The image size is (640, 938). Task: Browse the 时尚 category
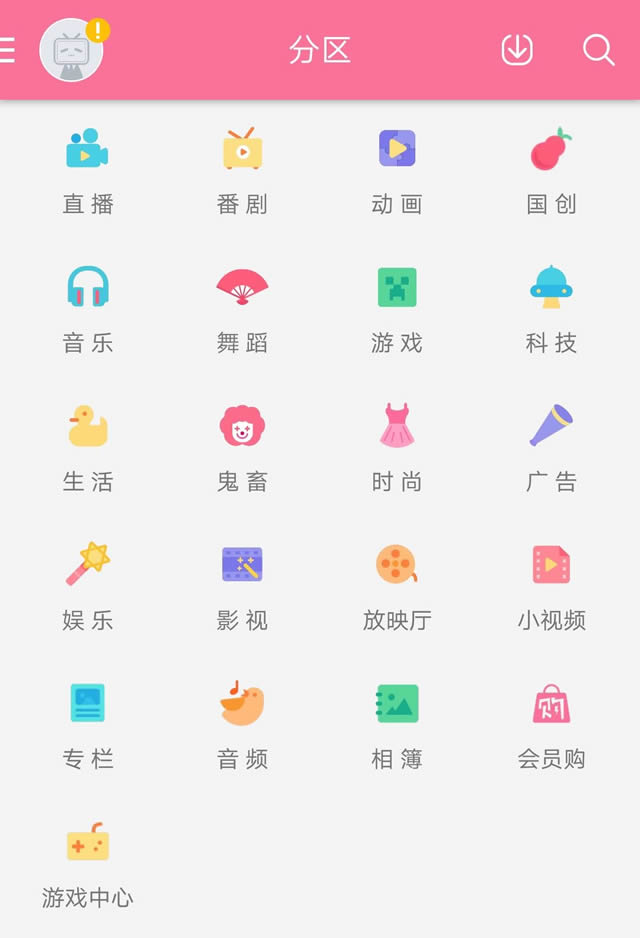click(x=397, y=448)
